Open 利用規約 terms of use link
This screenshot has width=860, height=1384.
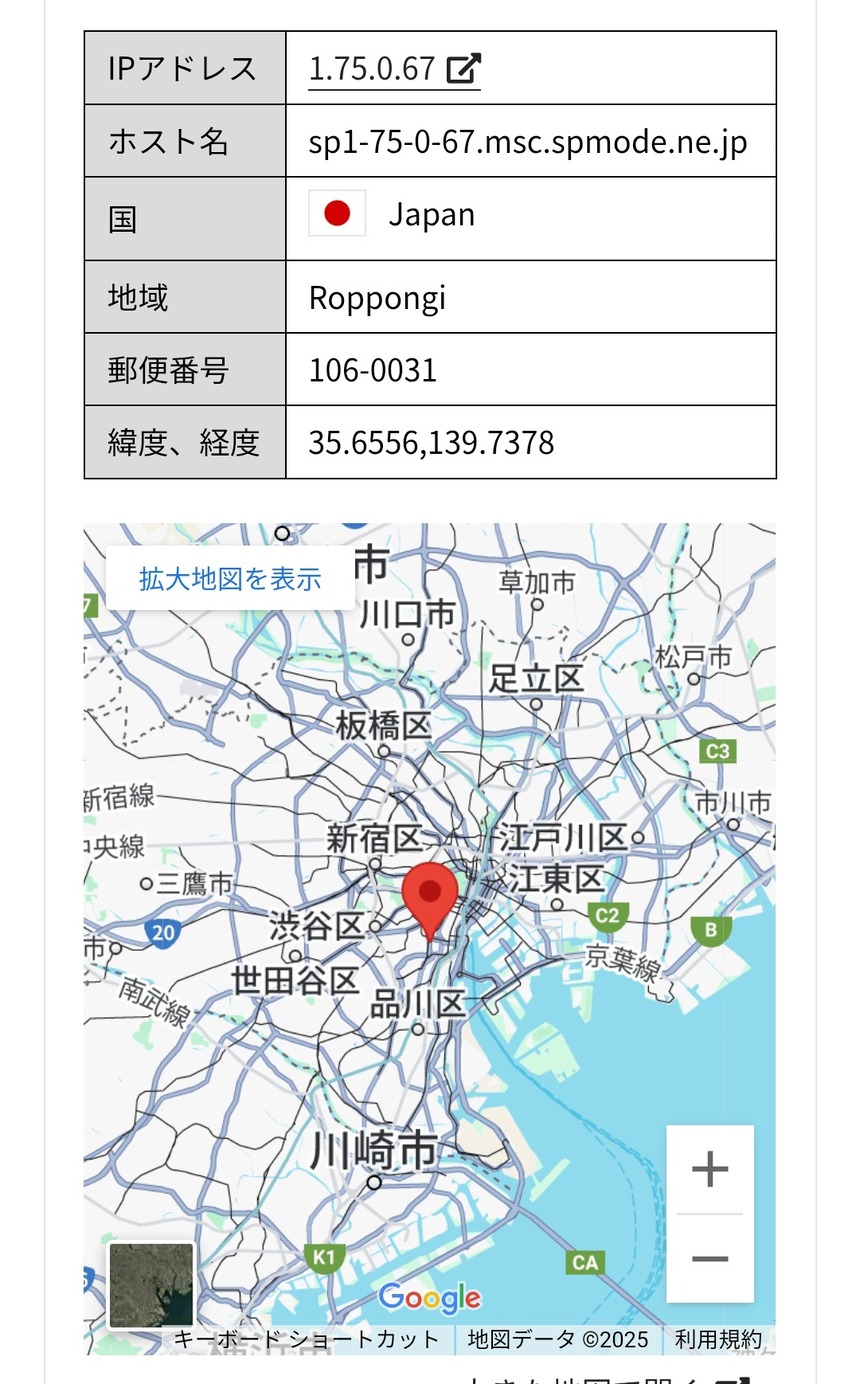pos(718,1339)
